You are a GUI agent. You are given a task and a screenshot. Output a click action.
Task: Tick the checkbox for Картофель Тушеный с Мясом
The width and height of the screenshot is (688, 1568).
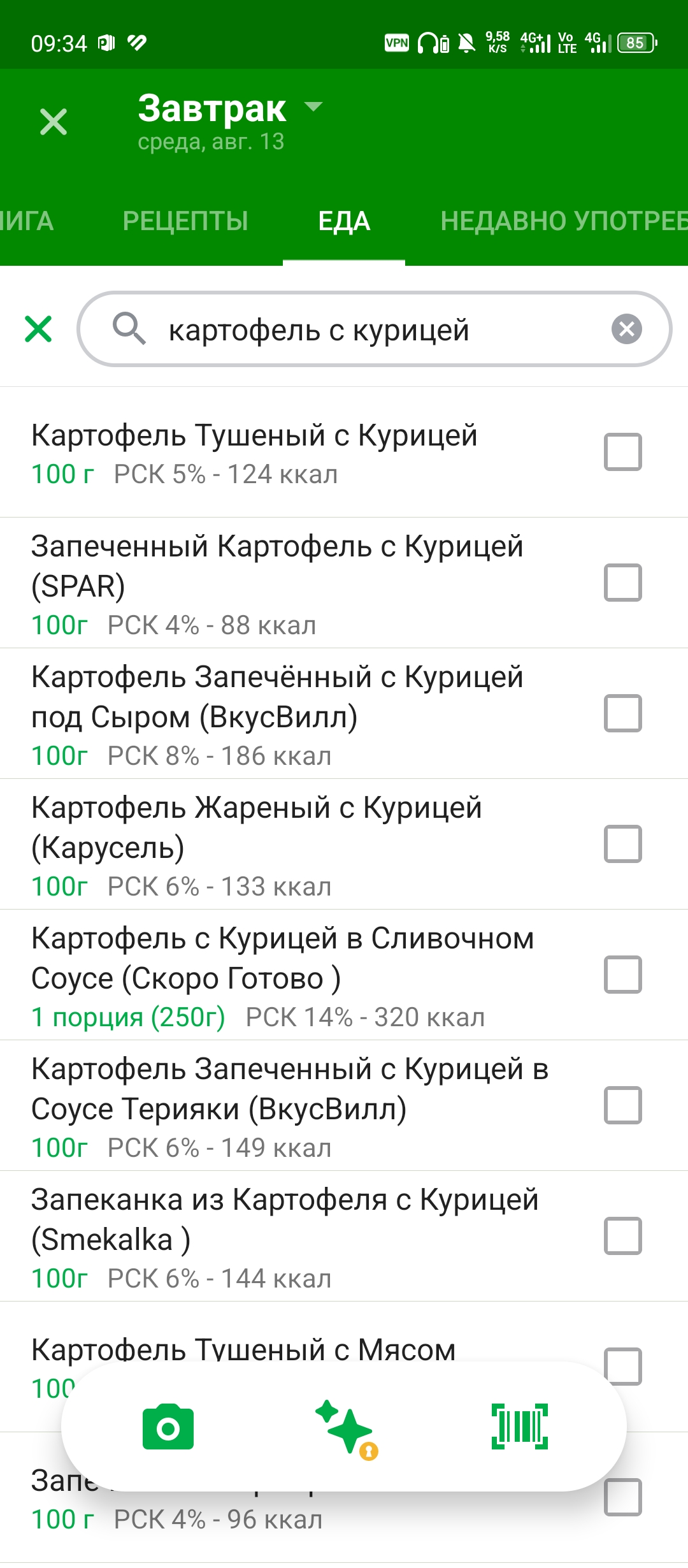coord(622,1366)
